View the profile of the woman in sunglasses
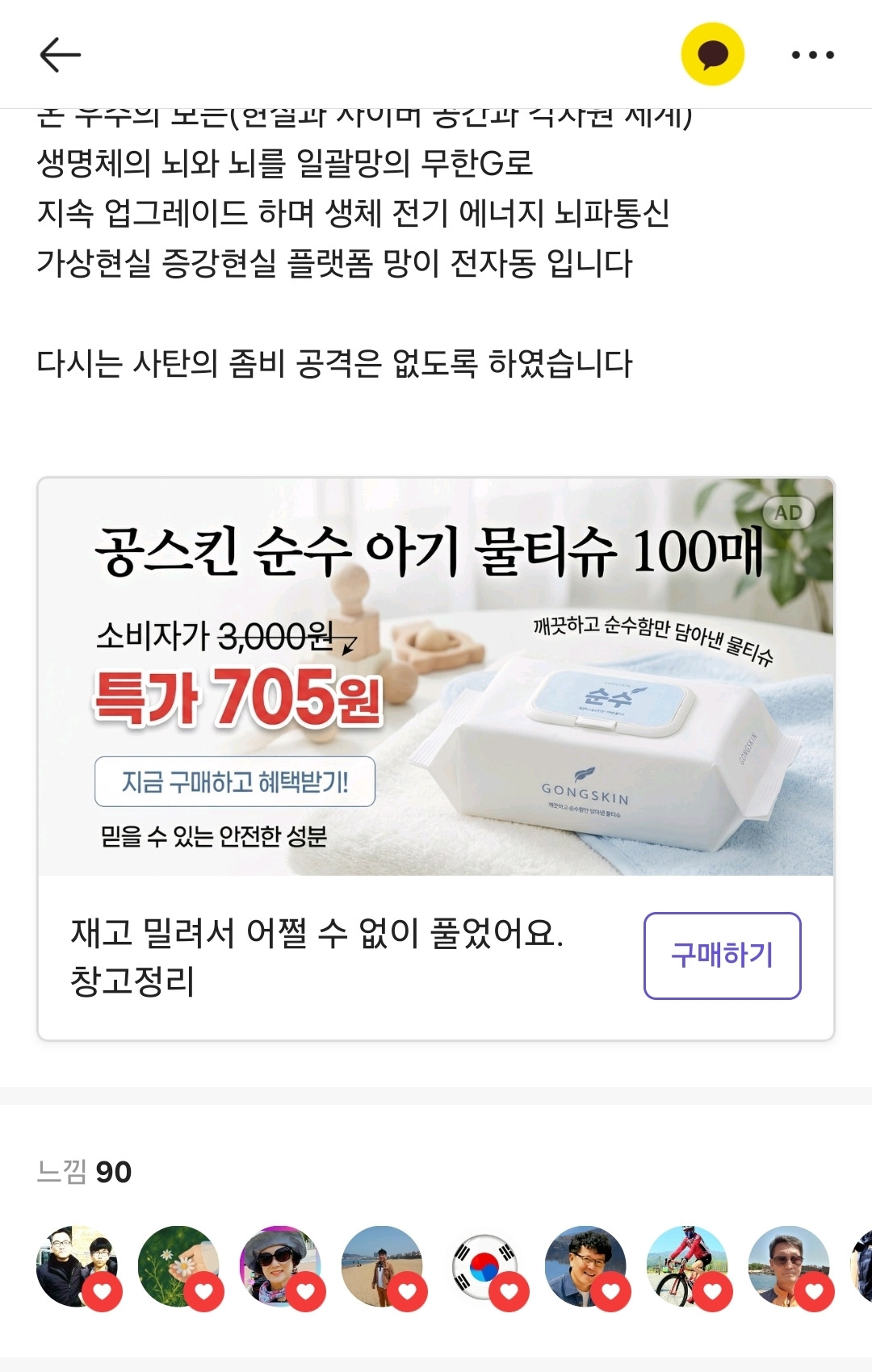Screen dimensions: 872x1372 tap(280, 1267)
